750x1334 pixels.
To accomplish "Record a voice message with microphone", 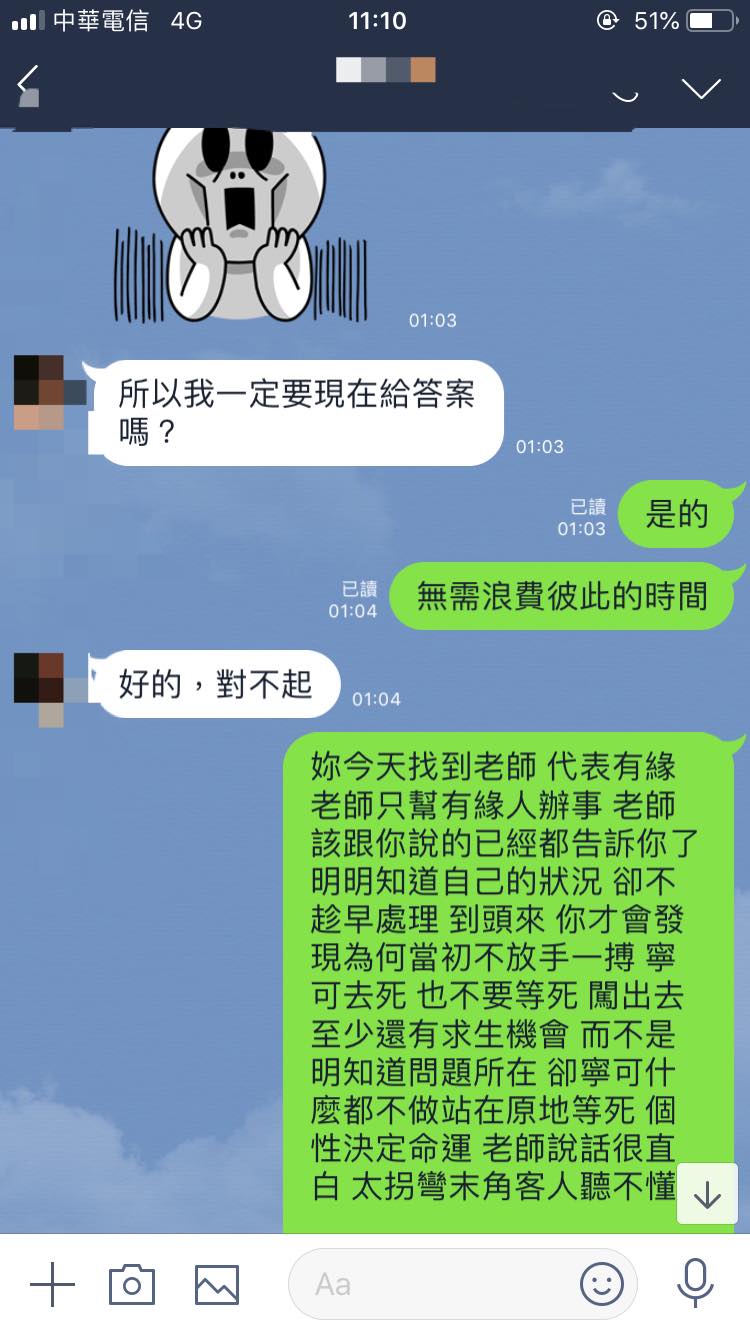I will 695,1284.
